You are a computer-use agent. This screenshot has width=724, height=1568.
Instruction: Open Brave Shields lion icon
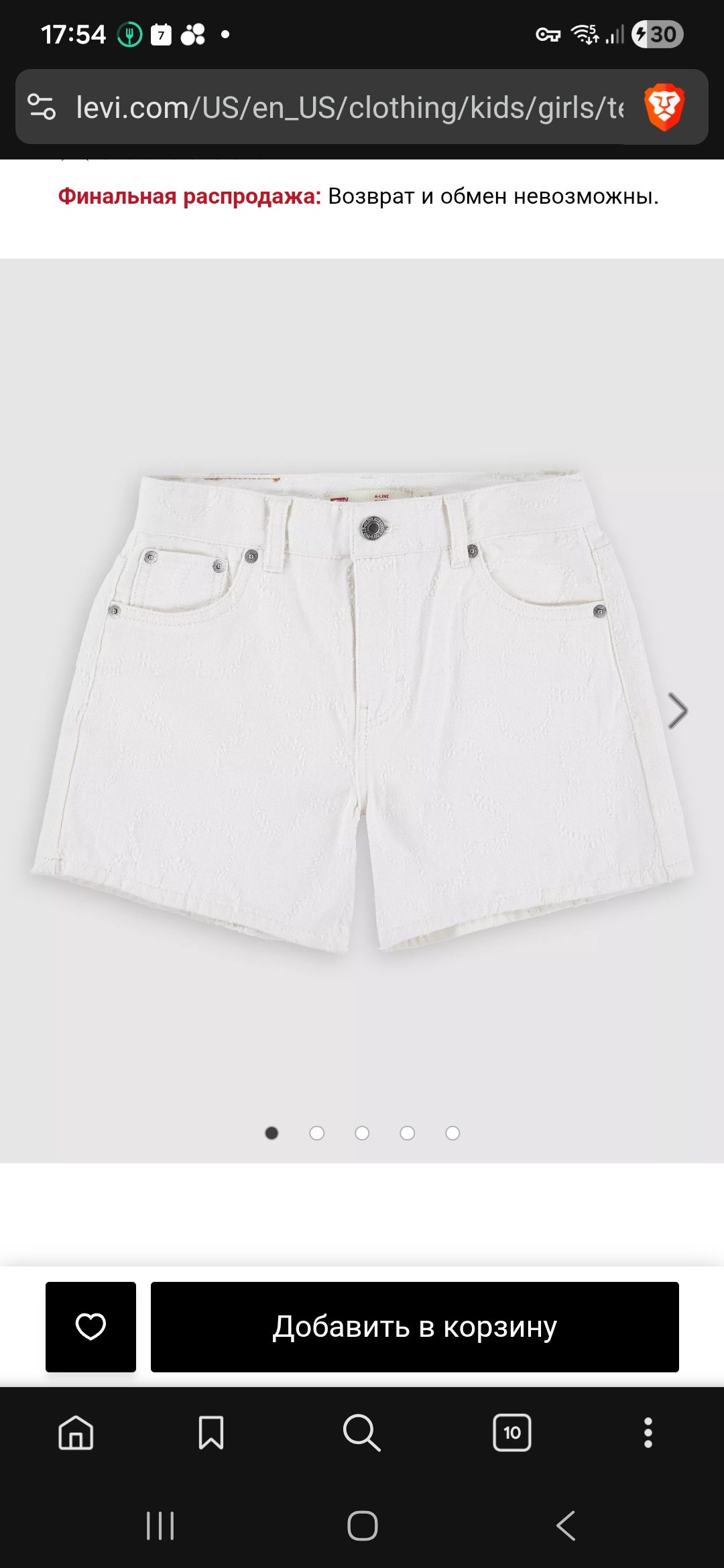click(664, 107)
